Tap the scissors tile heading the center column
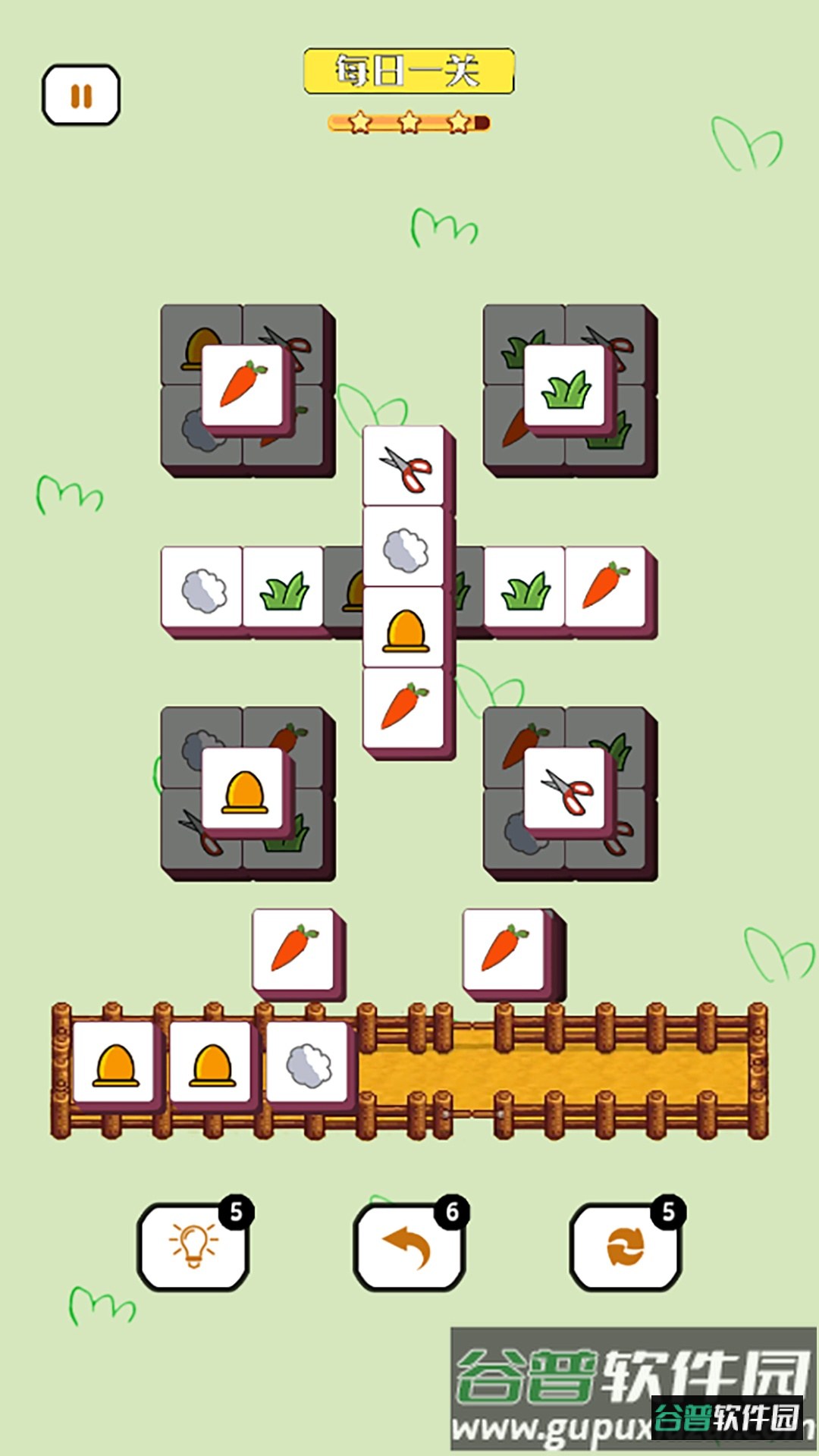The image size is (819, 1456). (404, 466)
